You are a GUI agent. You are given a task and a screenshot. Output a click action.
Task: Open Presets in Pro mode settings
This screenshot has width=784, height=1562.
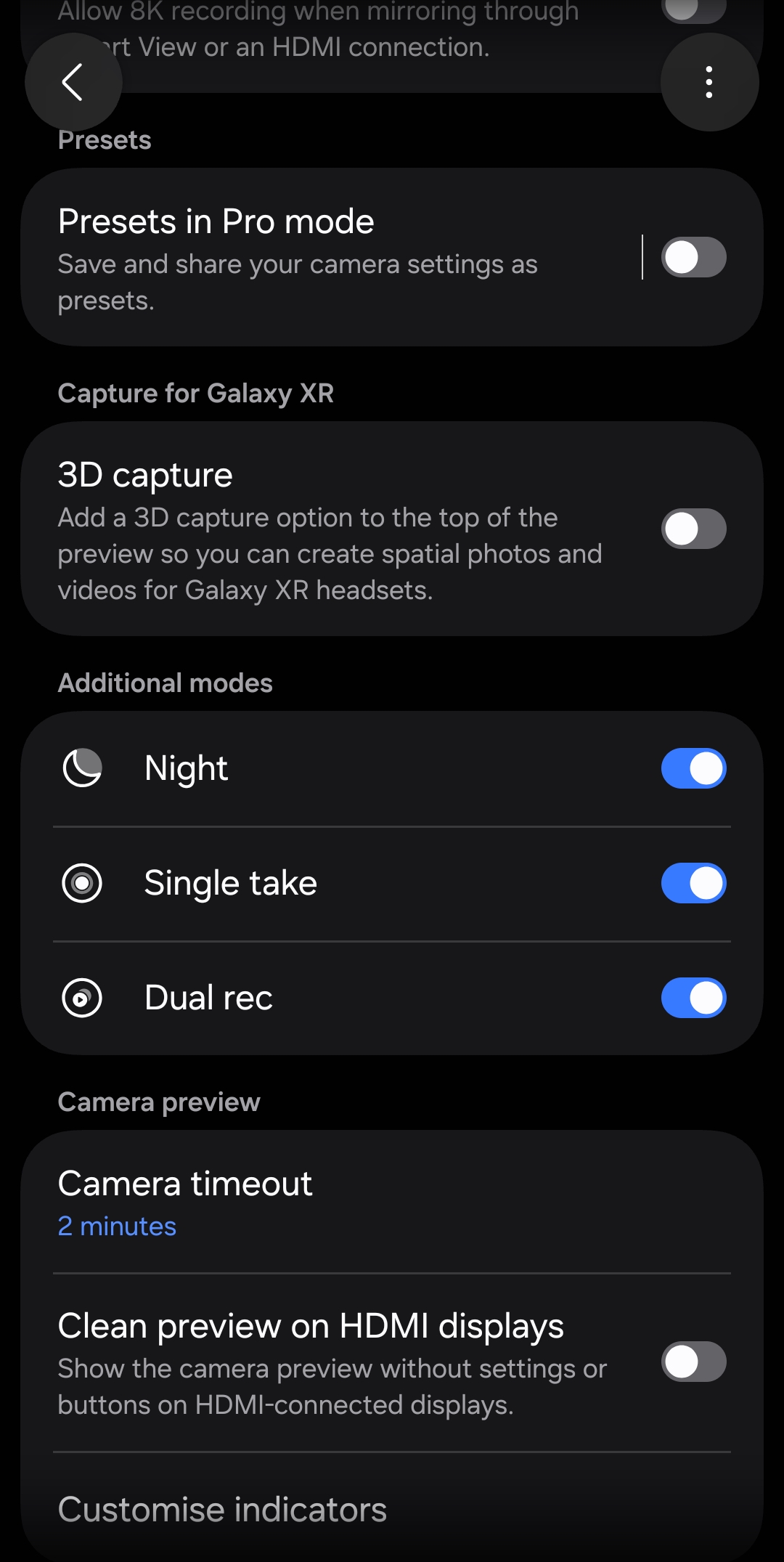pyautogui.click(x=327, y=258)
